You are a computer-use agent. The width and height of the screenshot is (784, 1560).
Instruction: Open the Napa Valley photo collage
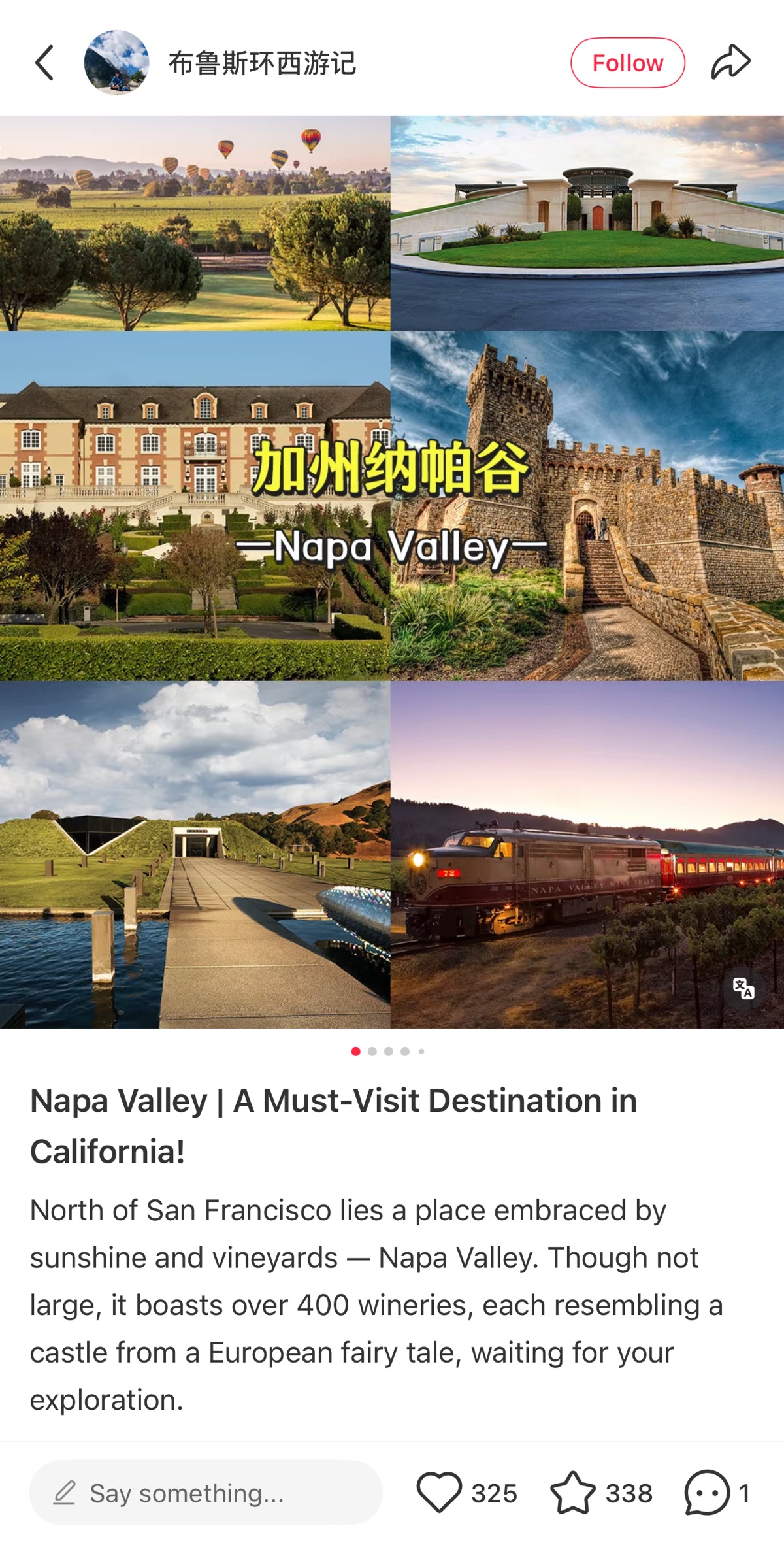[x=392, y=572]
